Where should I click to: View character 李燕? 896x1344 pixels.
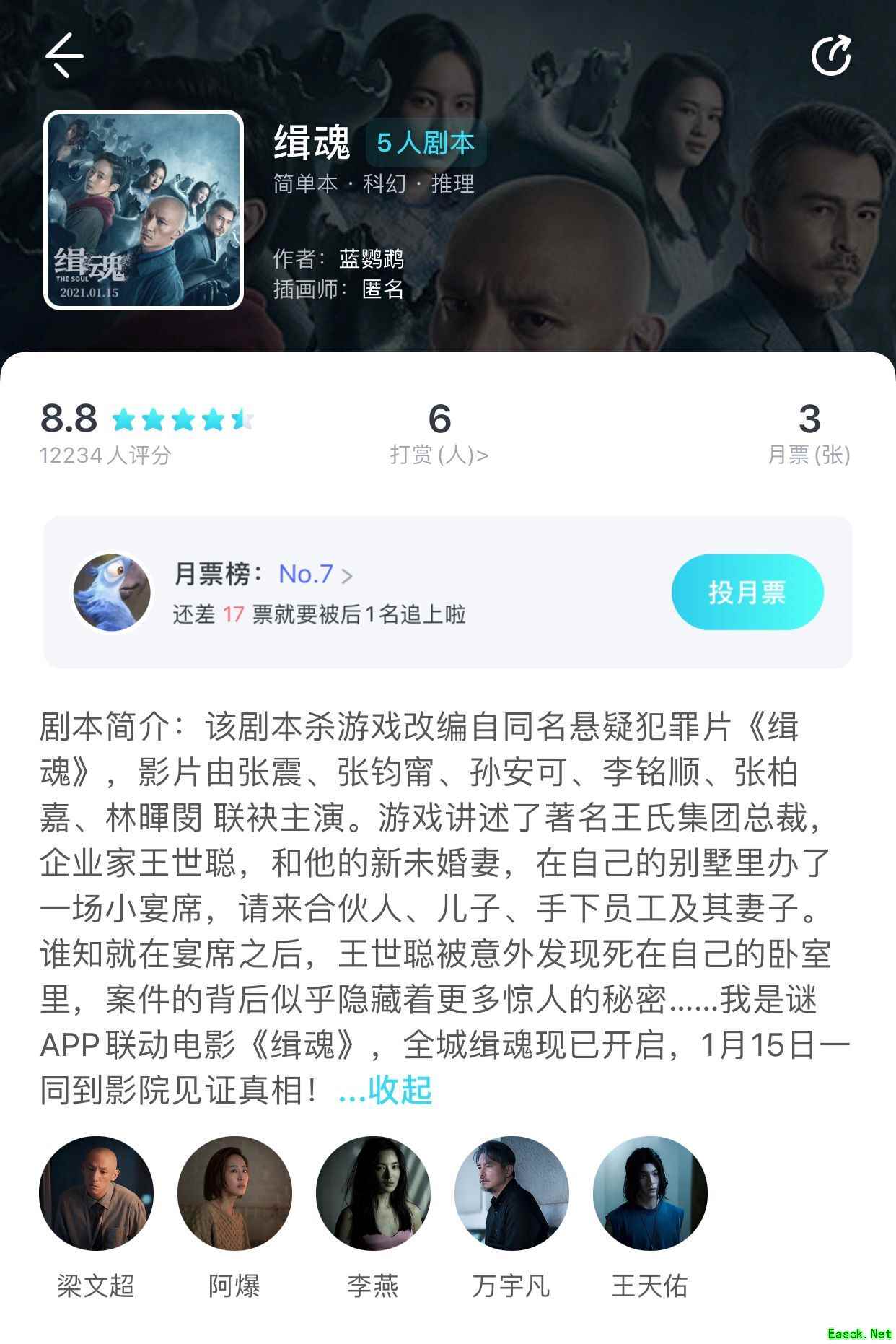(373, 1193)
